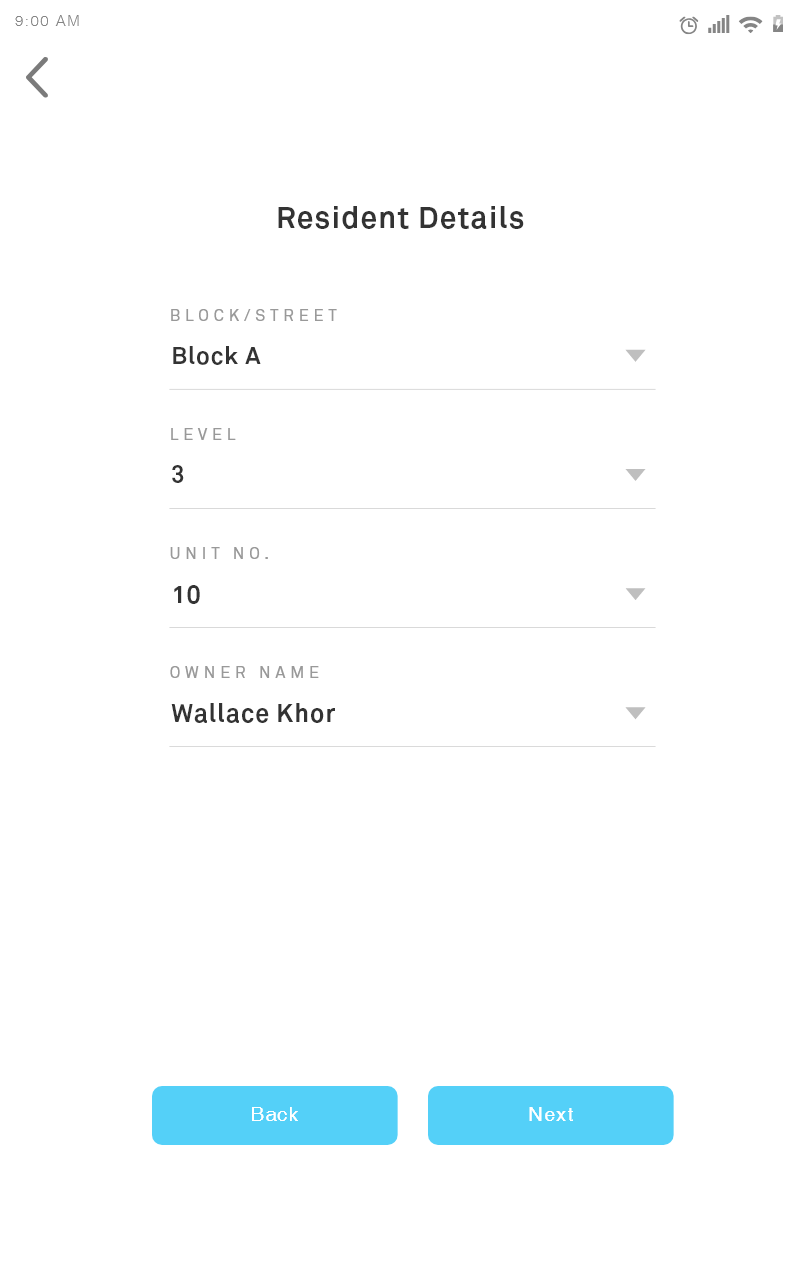
Task: Expand the Level dropdown
Action: point(412,475)
